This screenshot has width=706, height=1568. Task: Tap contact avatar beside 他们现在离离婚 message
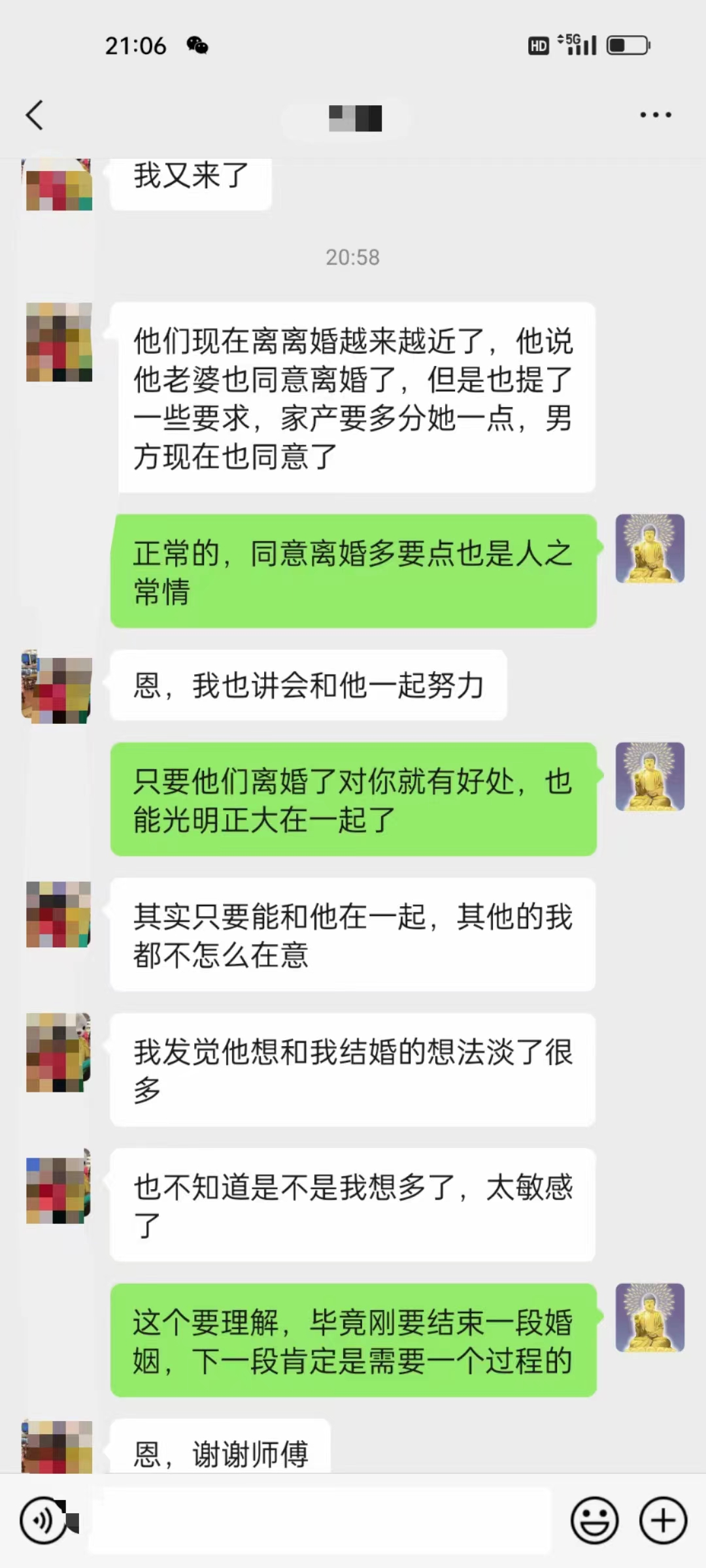click(59, 342)
